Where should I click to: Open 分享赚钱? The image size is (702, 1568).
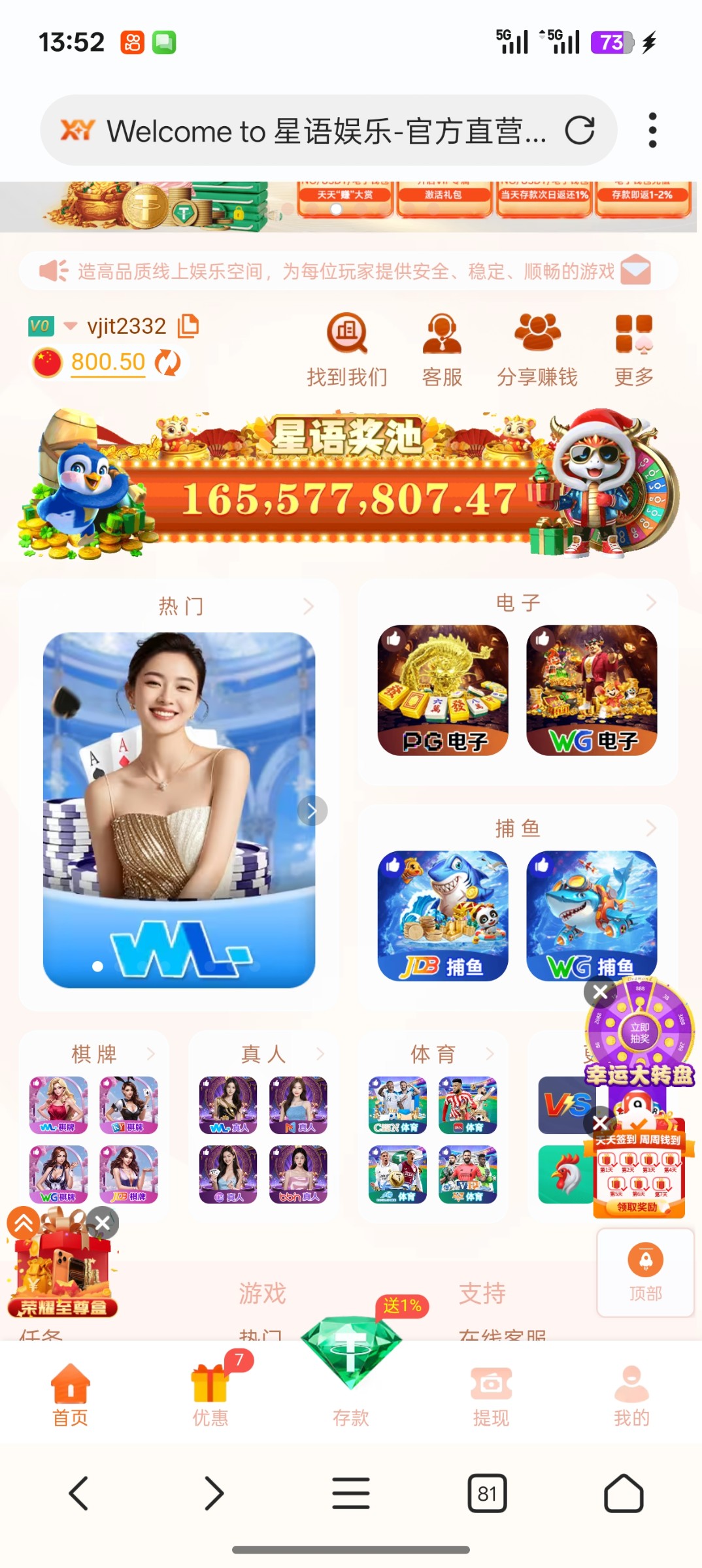537,350
